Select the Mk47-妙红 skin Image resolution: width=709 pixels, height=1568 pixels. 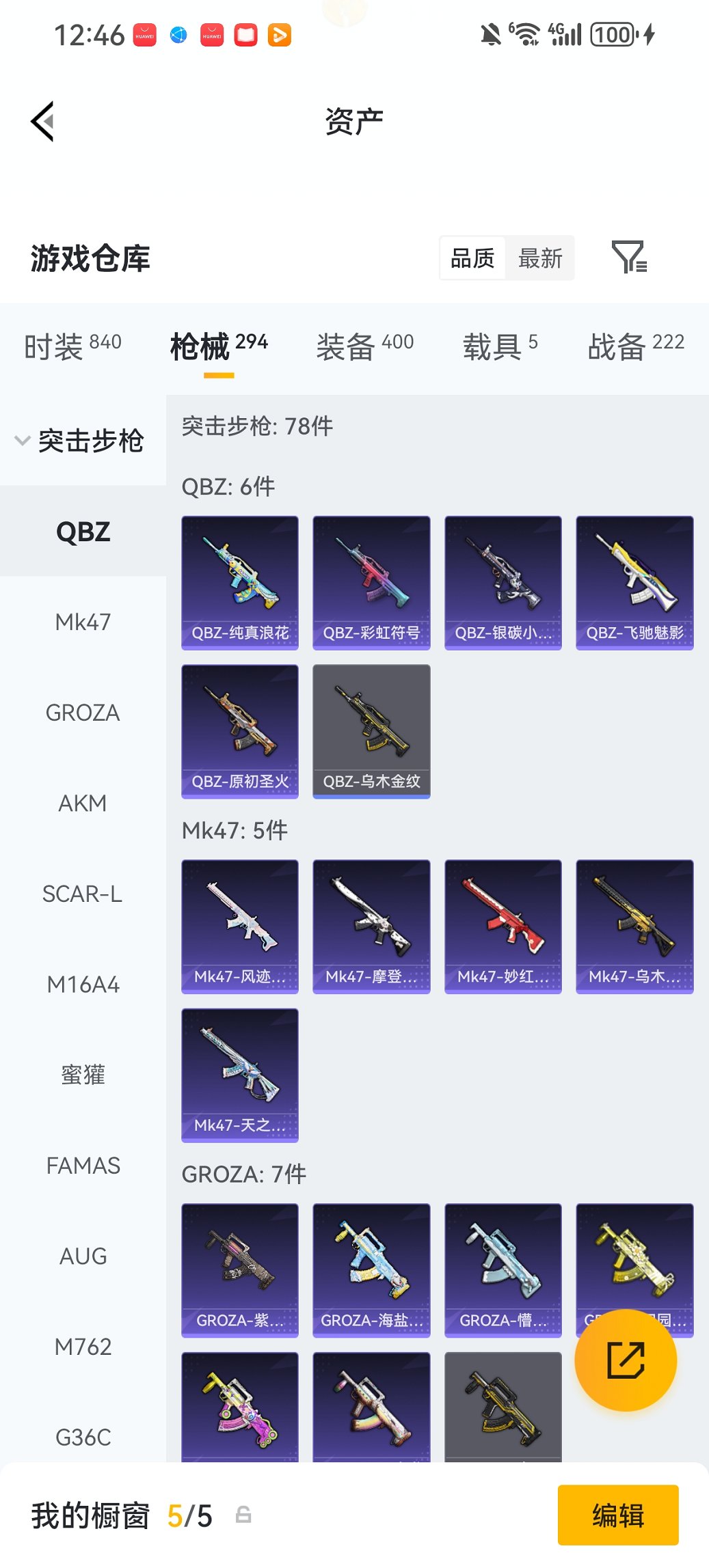[x=503, y=926]
